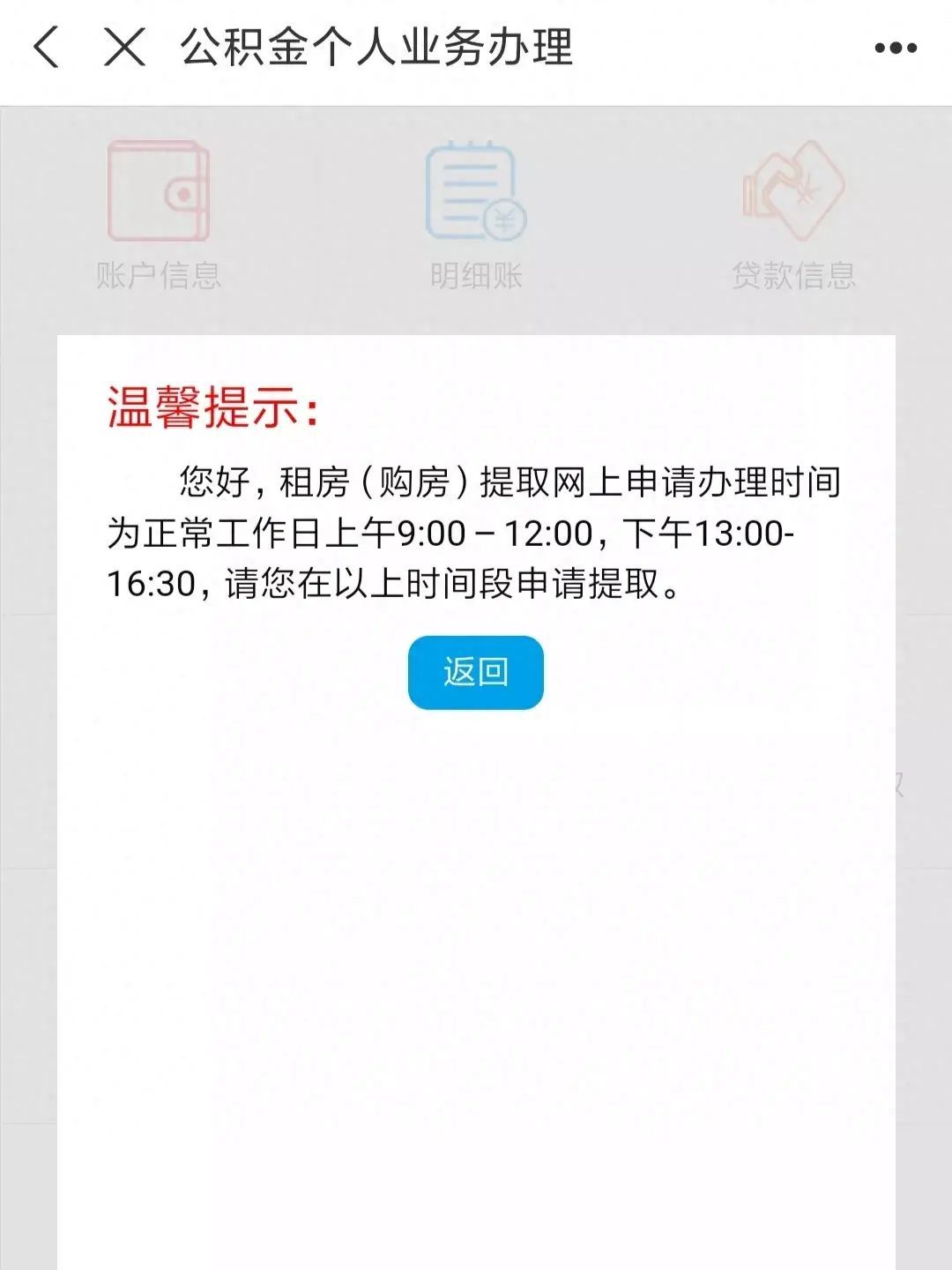Screen dimensions: 952x1270
Task: Close the 公积金个人业务办理 page
Action: coord(124,47)
